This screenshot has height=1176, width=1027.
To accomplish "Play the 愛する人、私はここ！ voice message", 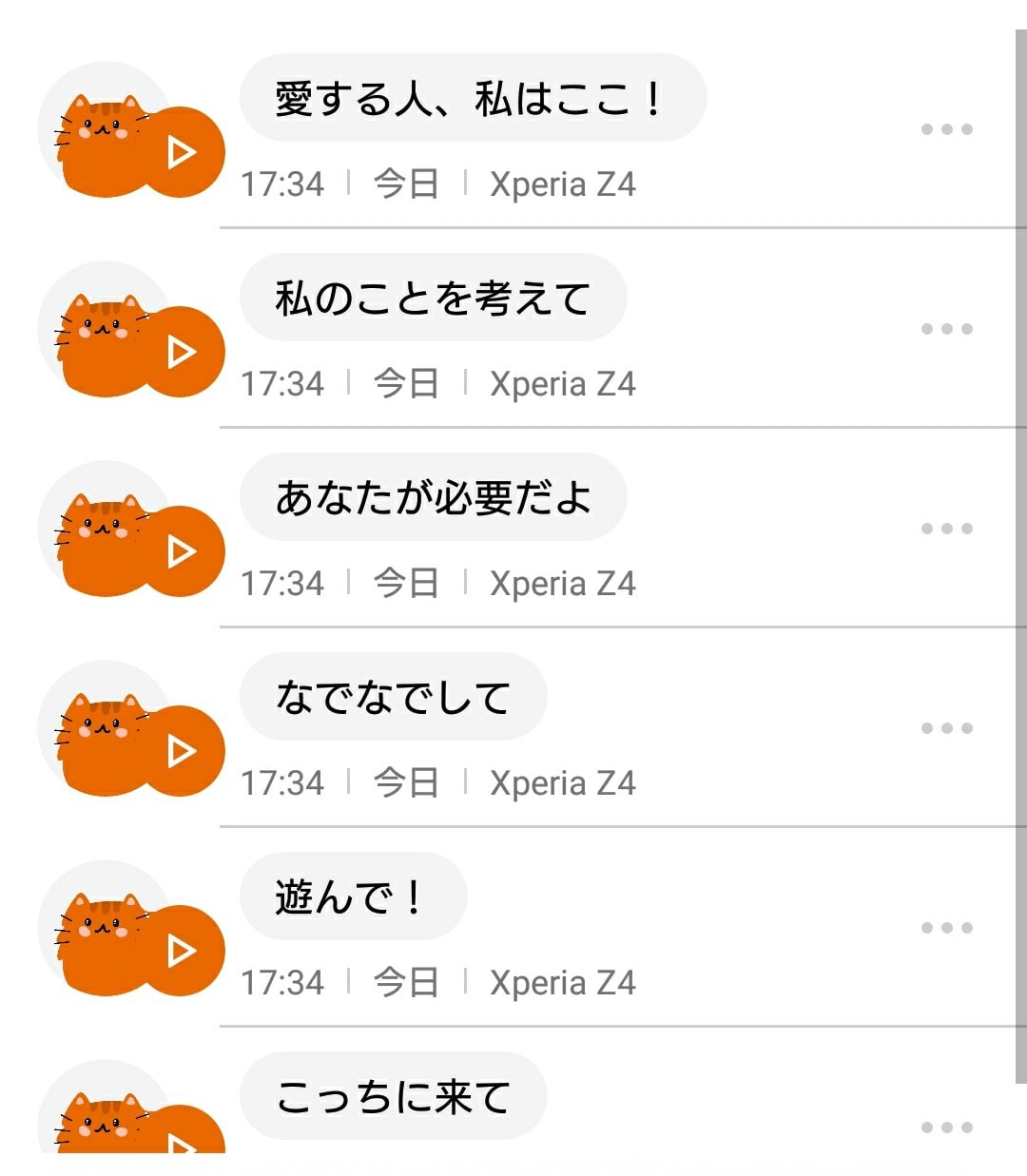I will [x=181, y=152].
